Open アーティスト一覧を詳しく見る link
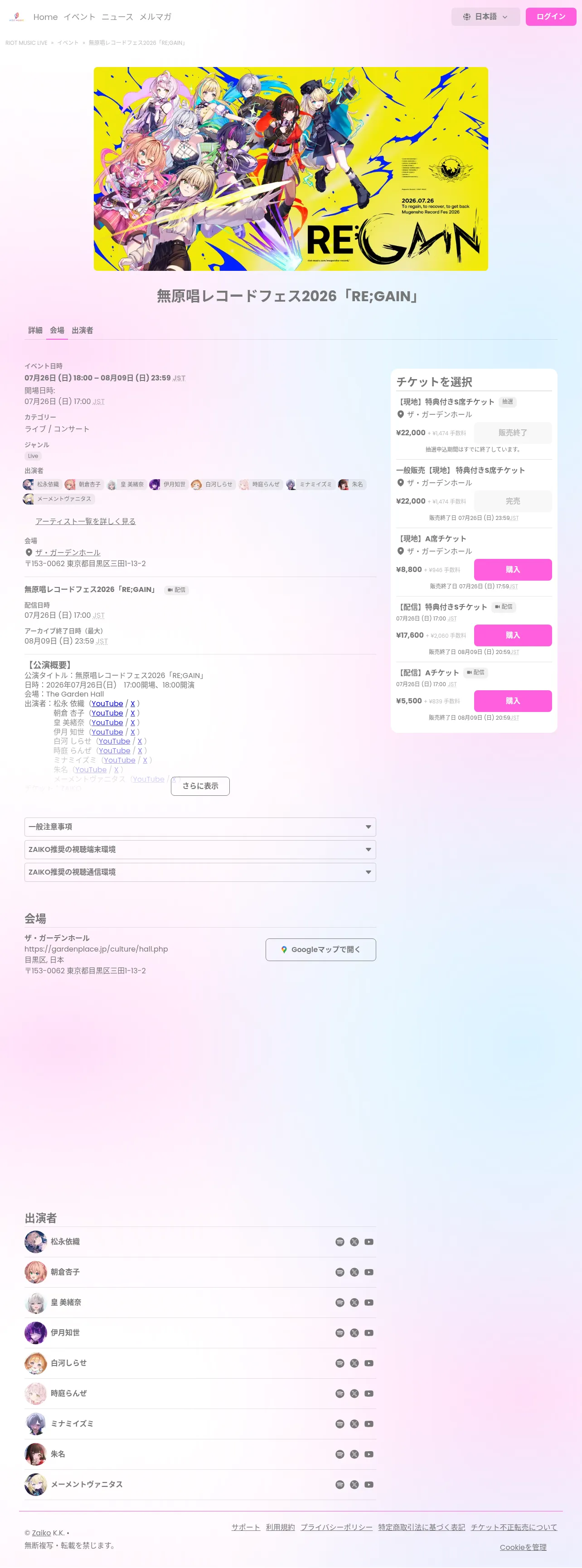582x1568 pixels. click(x=85, y=521)
